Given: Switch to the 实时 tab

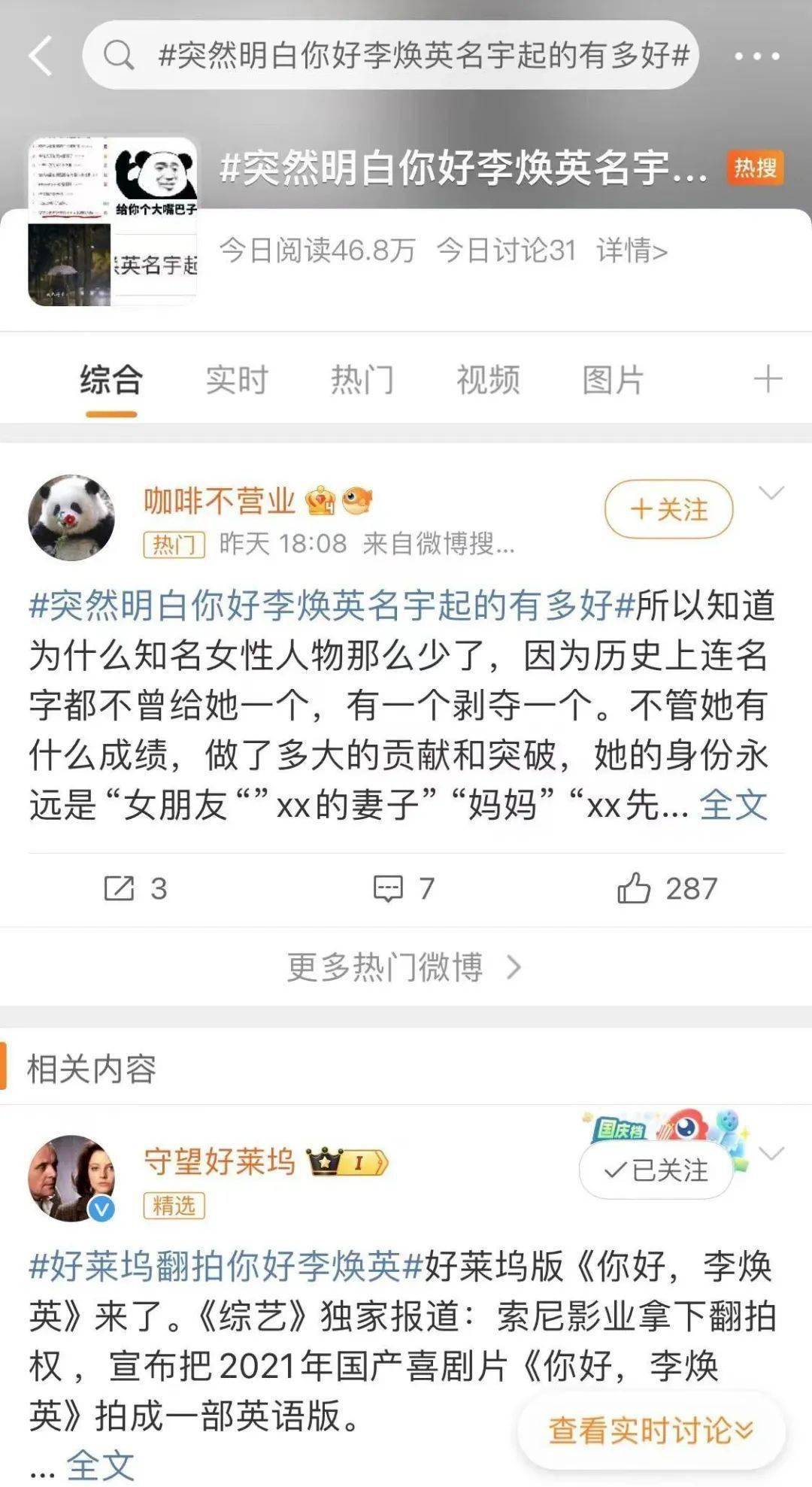Looking at the screenshot, I should [237, 380].
